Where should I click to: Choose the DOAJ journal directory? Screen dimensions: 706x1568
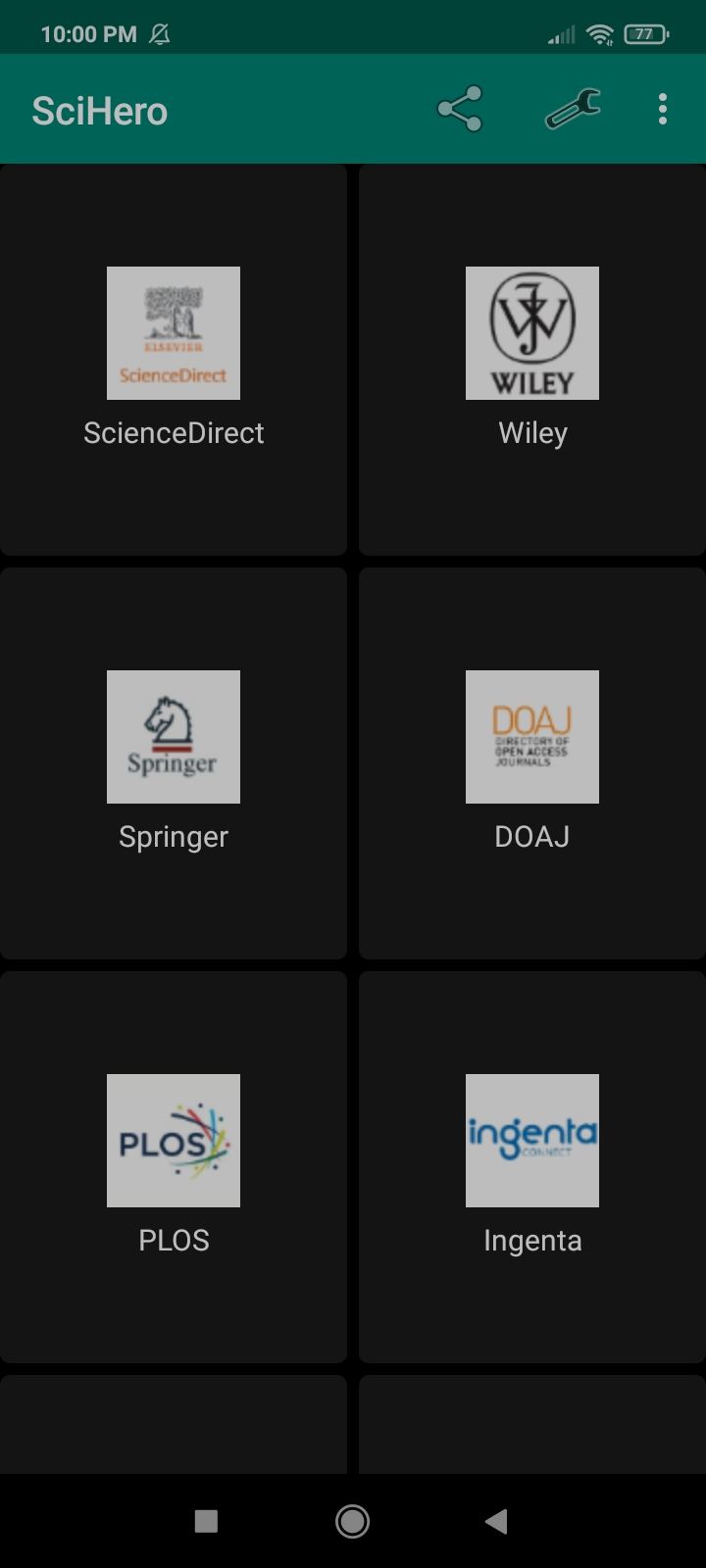click(x=532, y=762)
